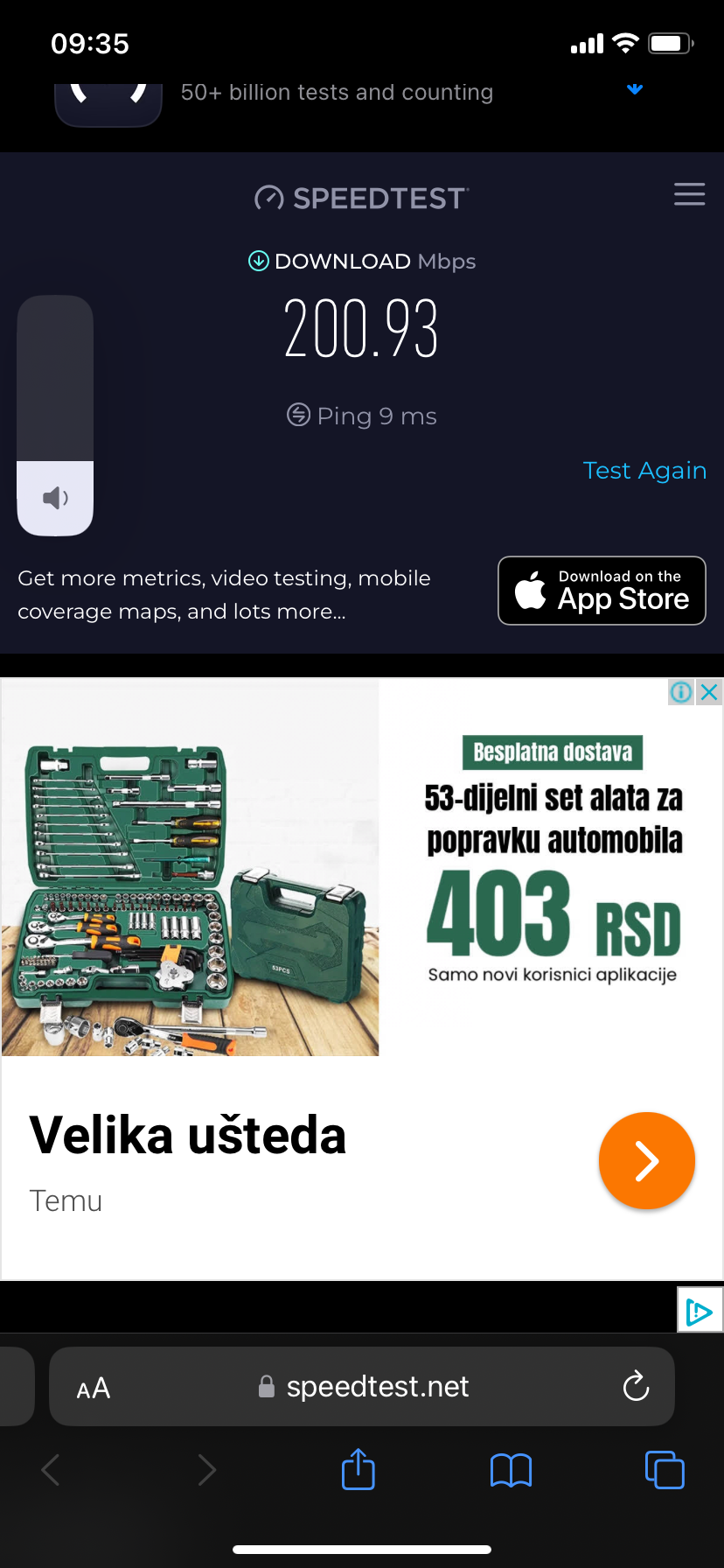Expand the blue chevron in top banner
The image size is (724, 1568).
[x=636, y=89]
